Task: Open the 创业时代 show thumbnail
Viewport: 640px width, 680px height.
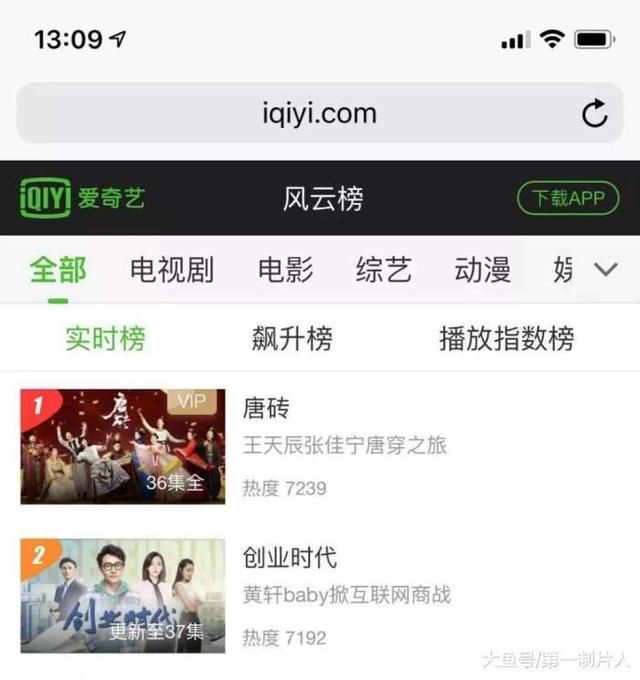Action: pos(123,596)
